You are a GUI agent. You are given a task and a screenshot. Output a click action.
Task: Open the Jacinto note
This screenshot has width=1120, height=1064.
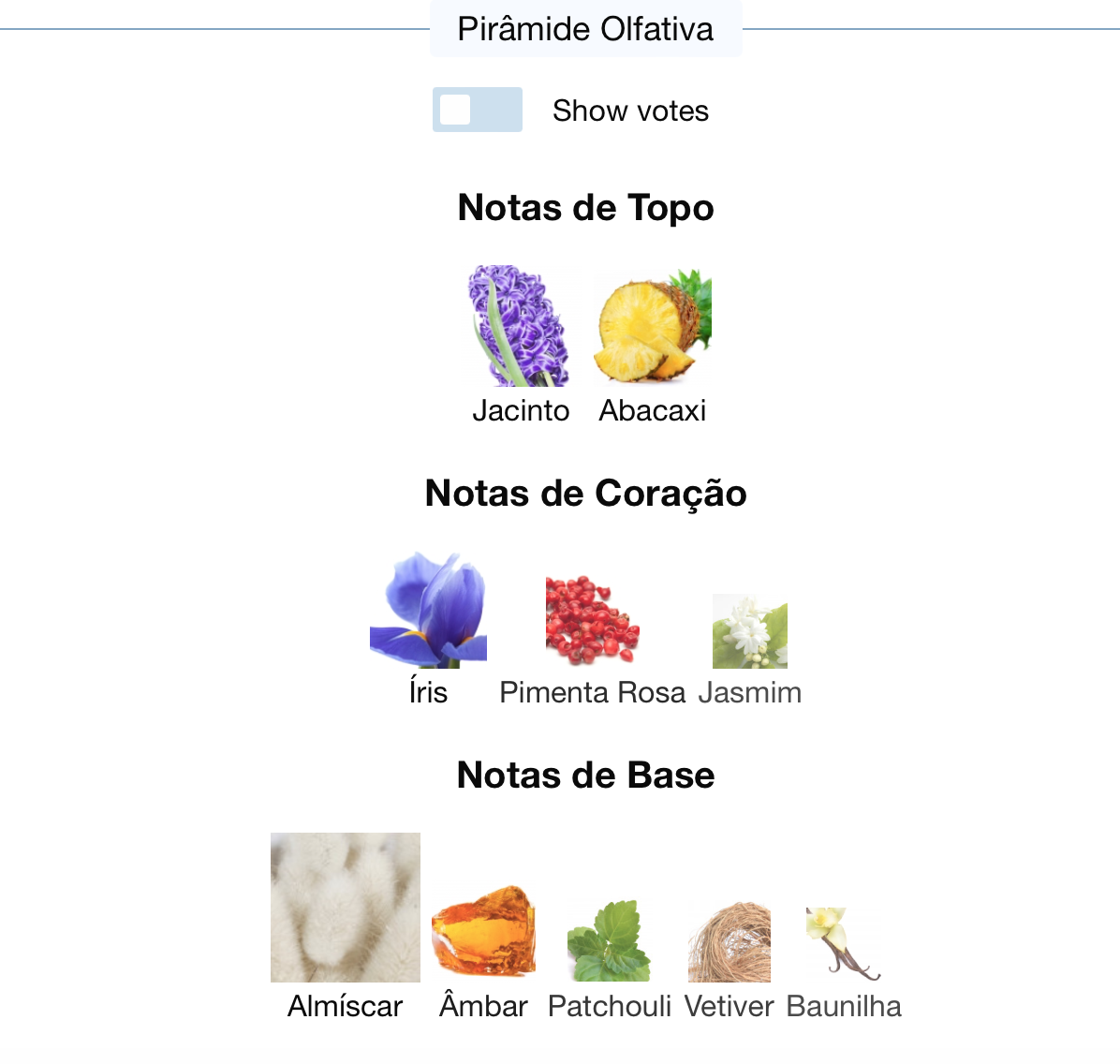click(520, 327)
